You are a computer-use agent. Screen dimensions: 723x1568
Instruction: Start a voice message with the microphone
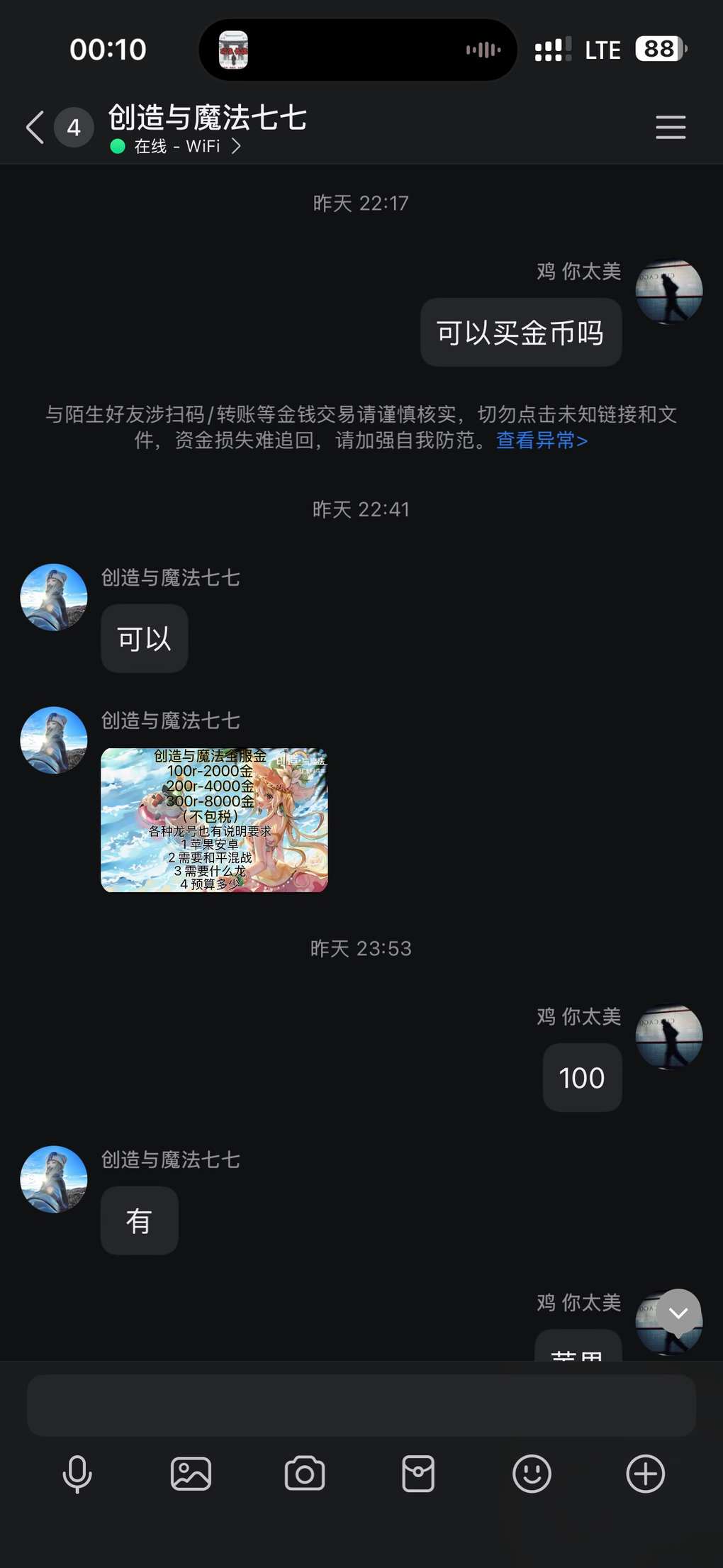click(77, 1474)
